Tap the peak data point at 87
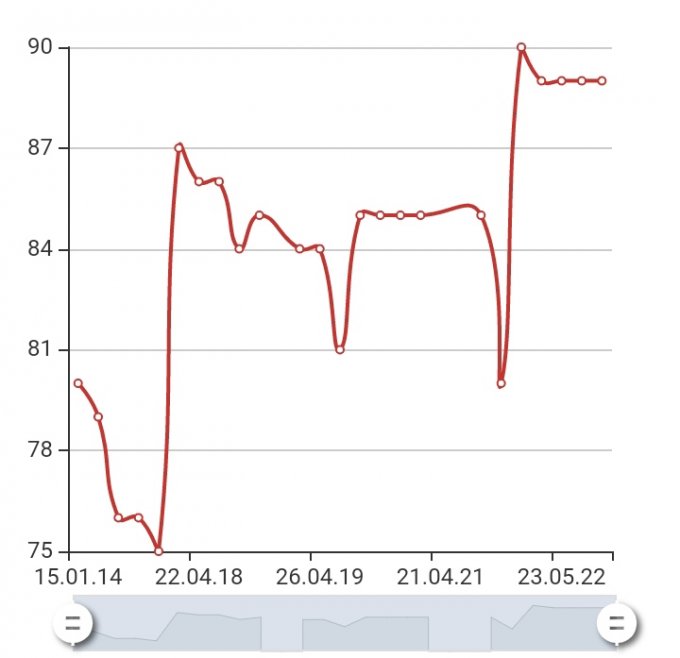Viewport: 680px width, 658px height. pos(179,148)
